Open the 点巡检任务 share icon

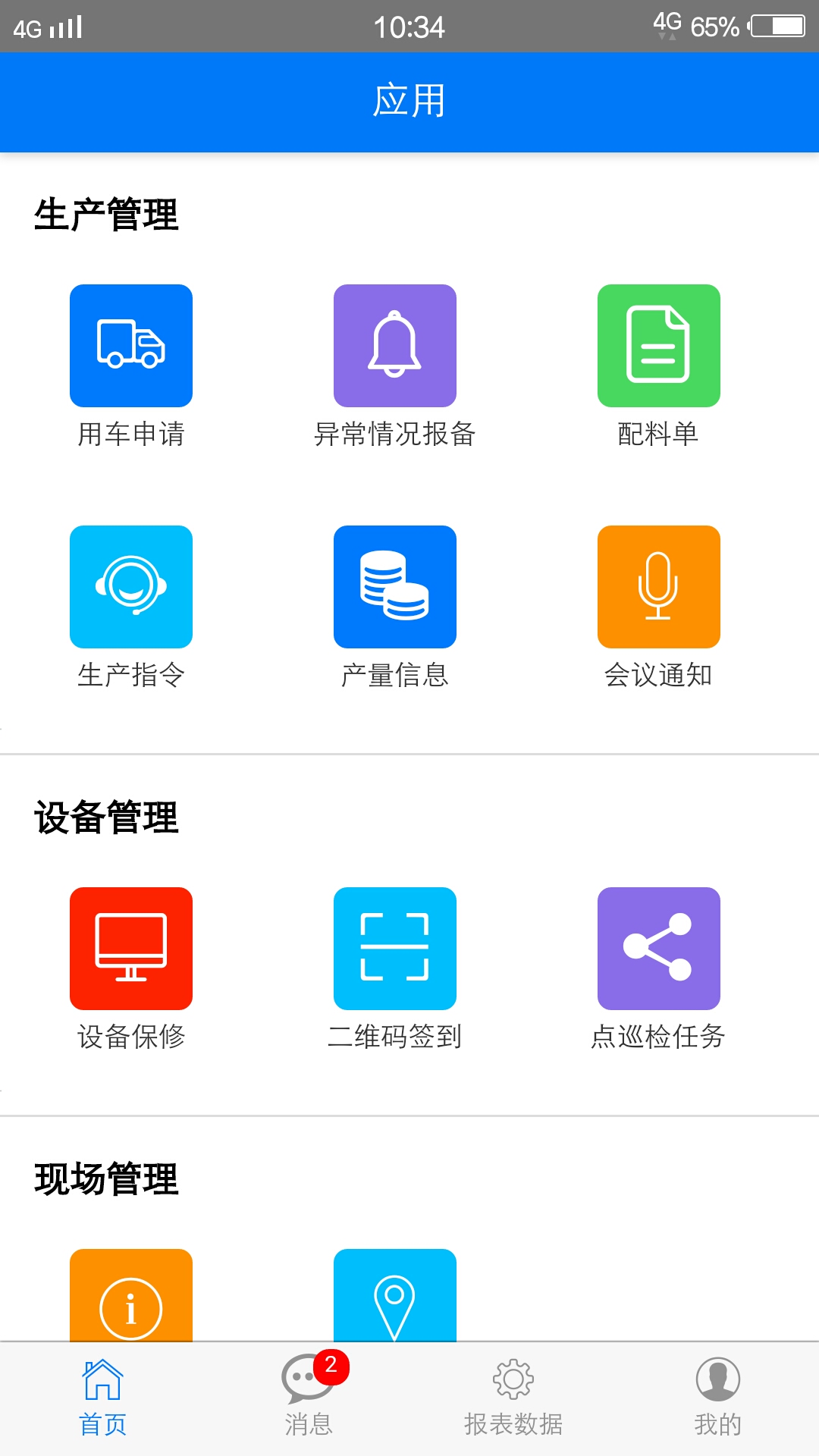point(658,948)
